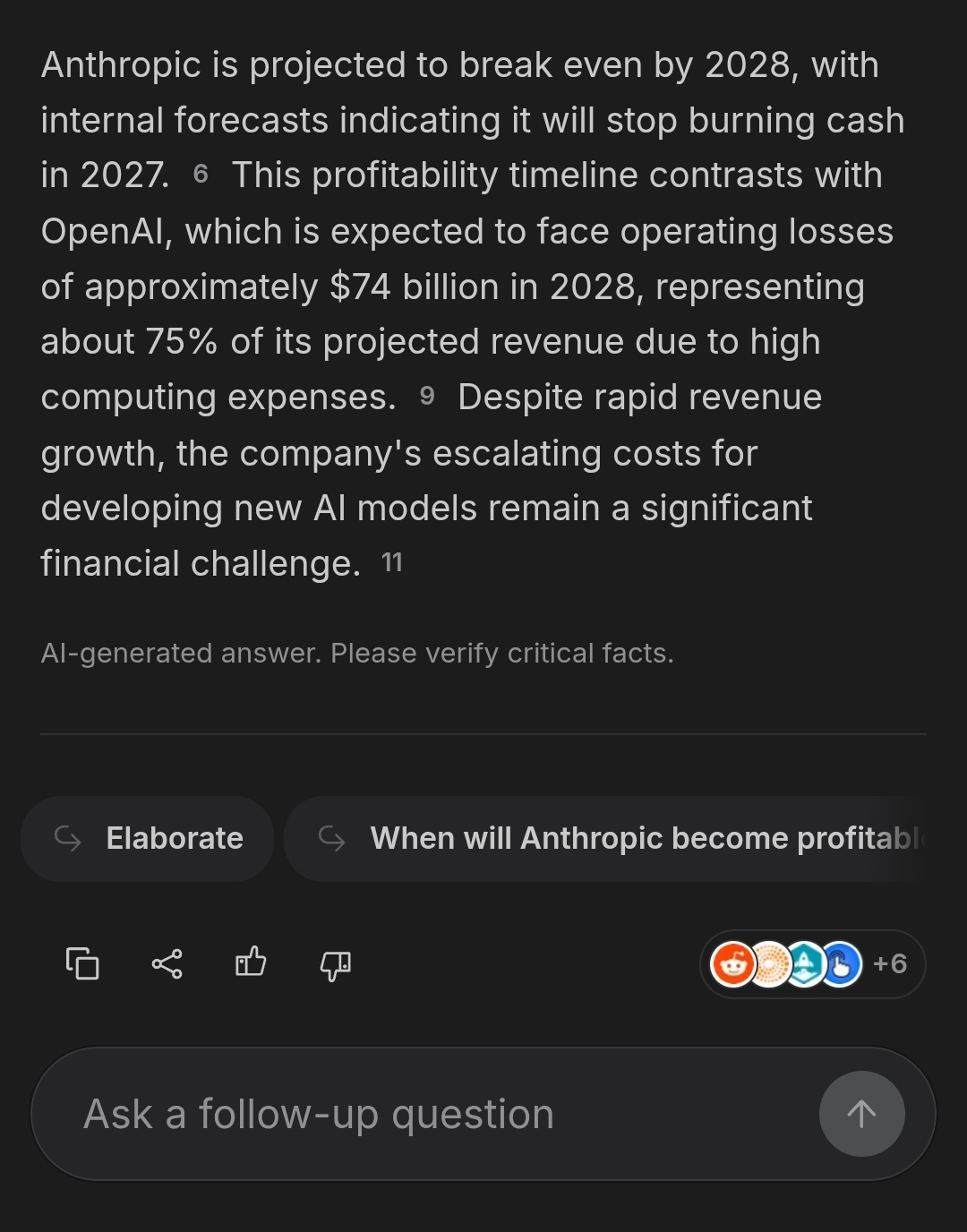This screenshot has width=967, height=1232.
Task: Share this answer
Action: click(167, 963)
